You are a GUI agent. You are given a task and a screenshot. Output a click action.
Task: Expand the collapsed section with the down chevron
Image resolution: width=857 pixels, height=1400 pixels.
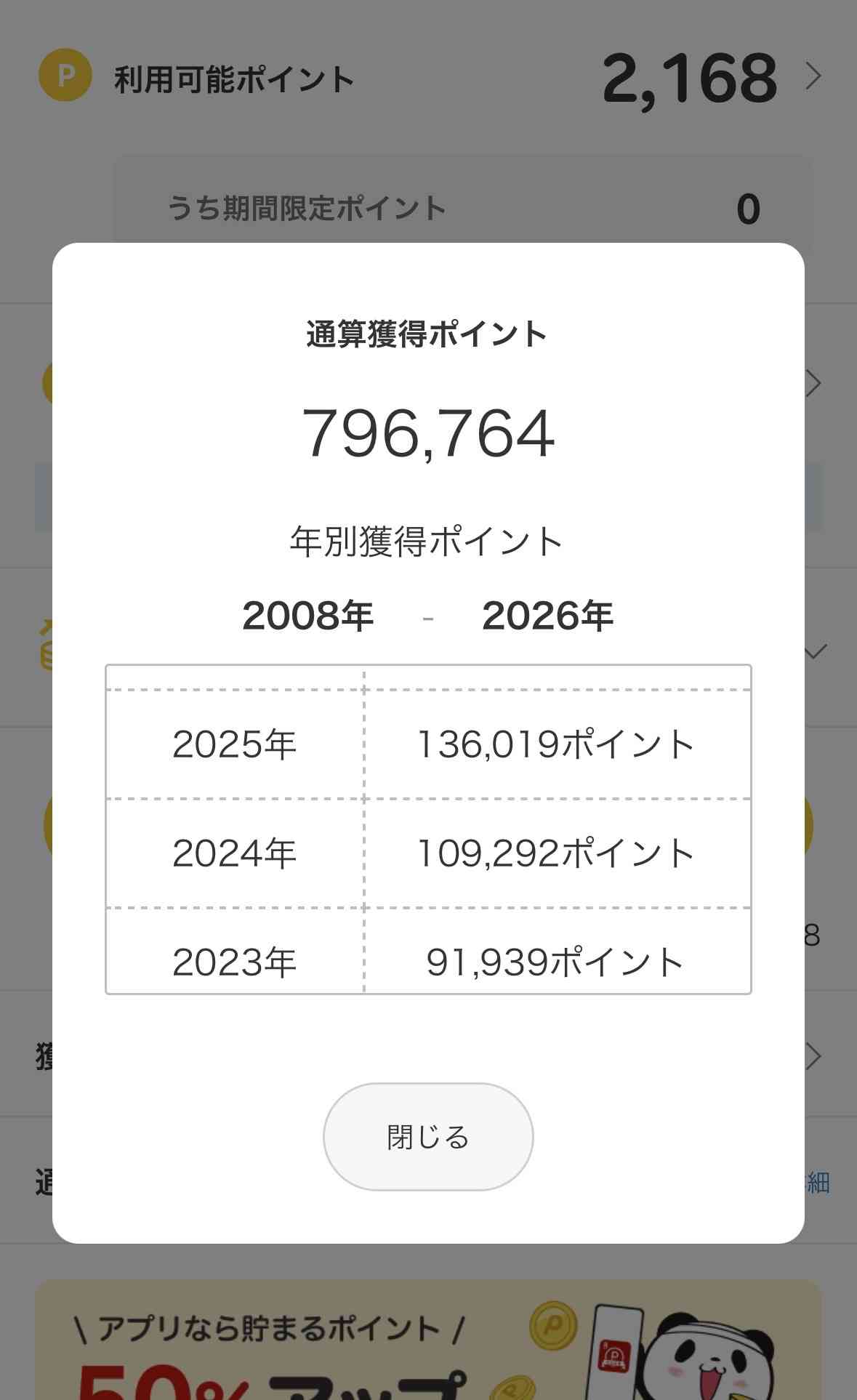pos(816,649)
